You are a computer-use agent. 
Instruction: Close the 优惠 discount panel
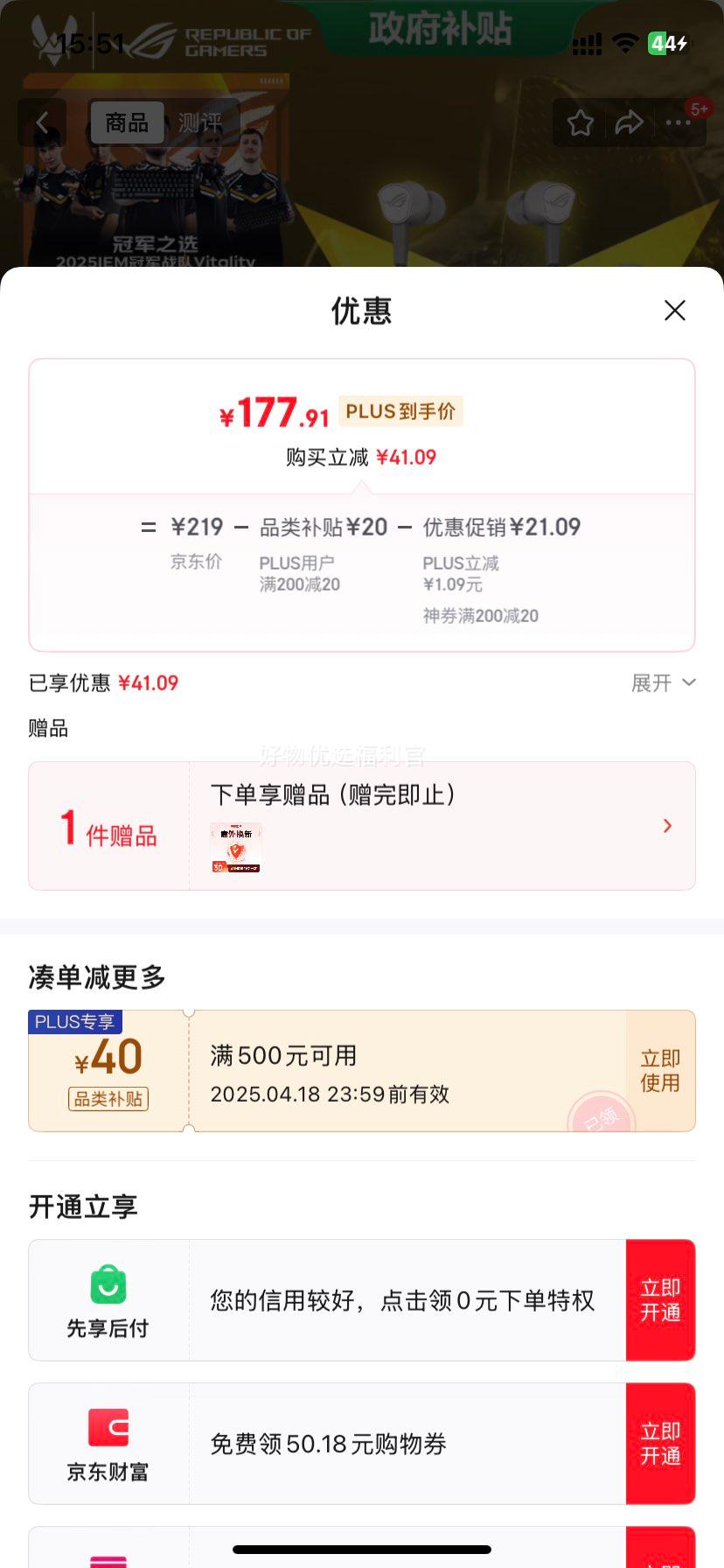(x=674, y=311)
